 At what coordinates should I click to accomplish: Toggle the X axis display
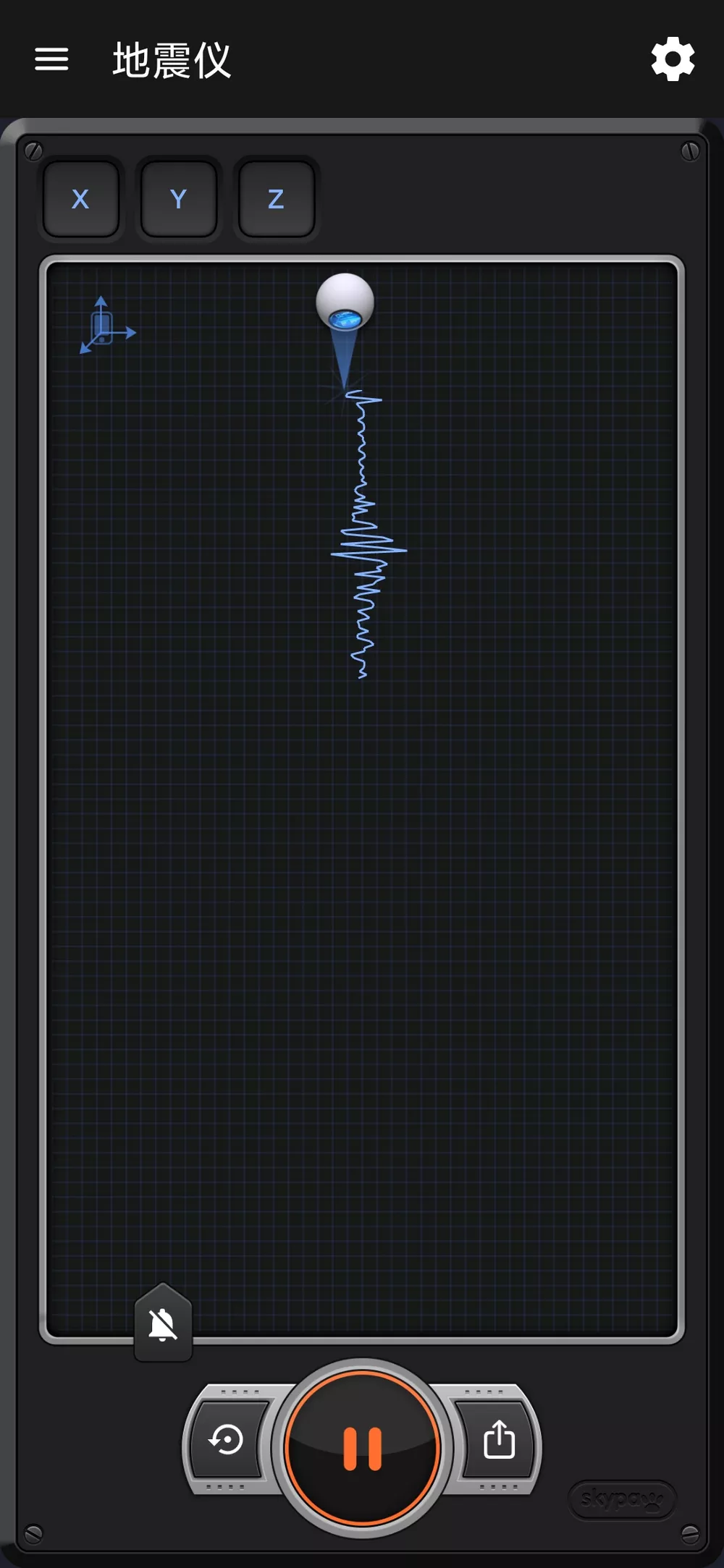point(80,199)
